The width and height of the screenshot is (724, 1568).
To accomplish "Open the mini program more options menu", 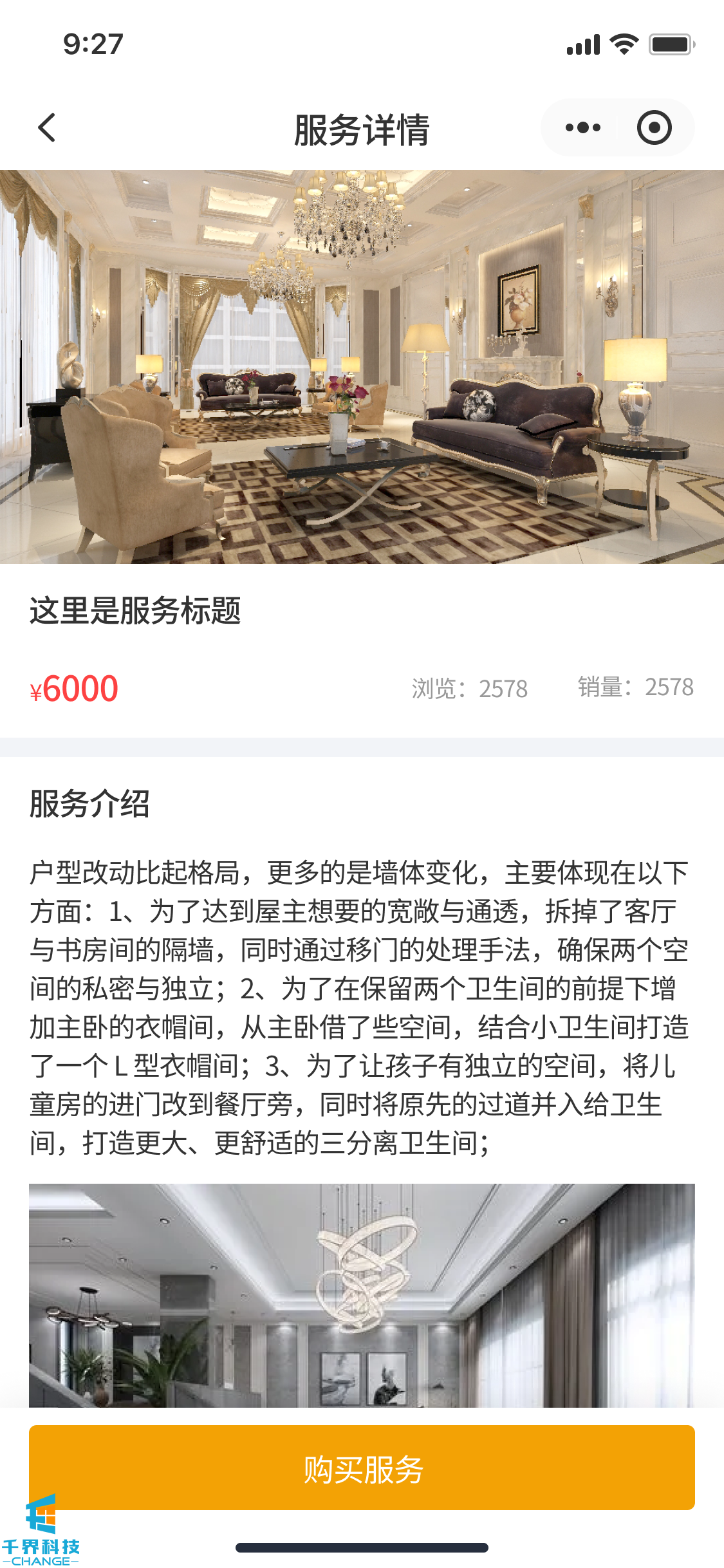I will coord(582,127).
